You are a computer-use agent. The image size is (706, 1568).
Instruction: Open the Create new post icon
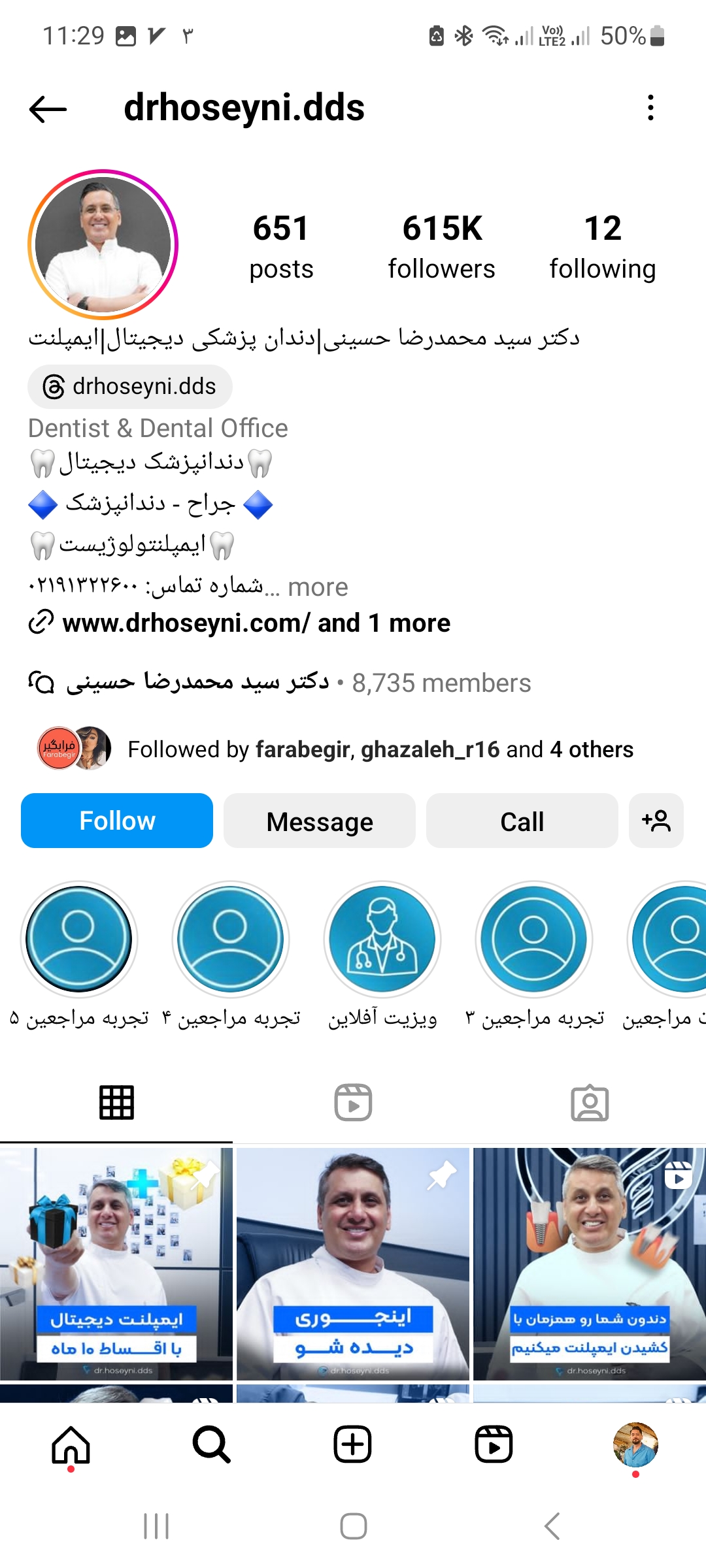coord(352,1444)
